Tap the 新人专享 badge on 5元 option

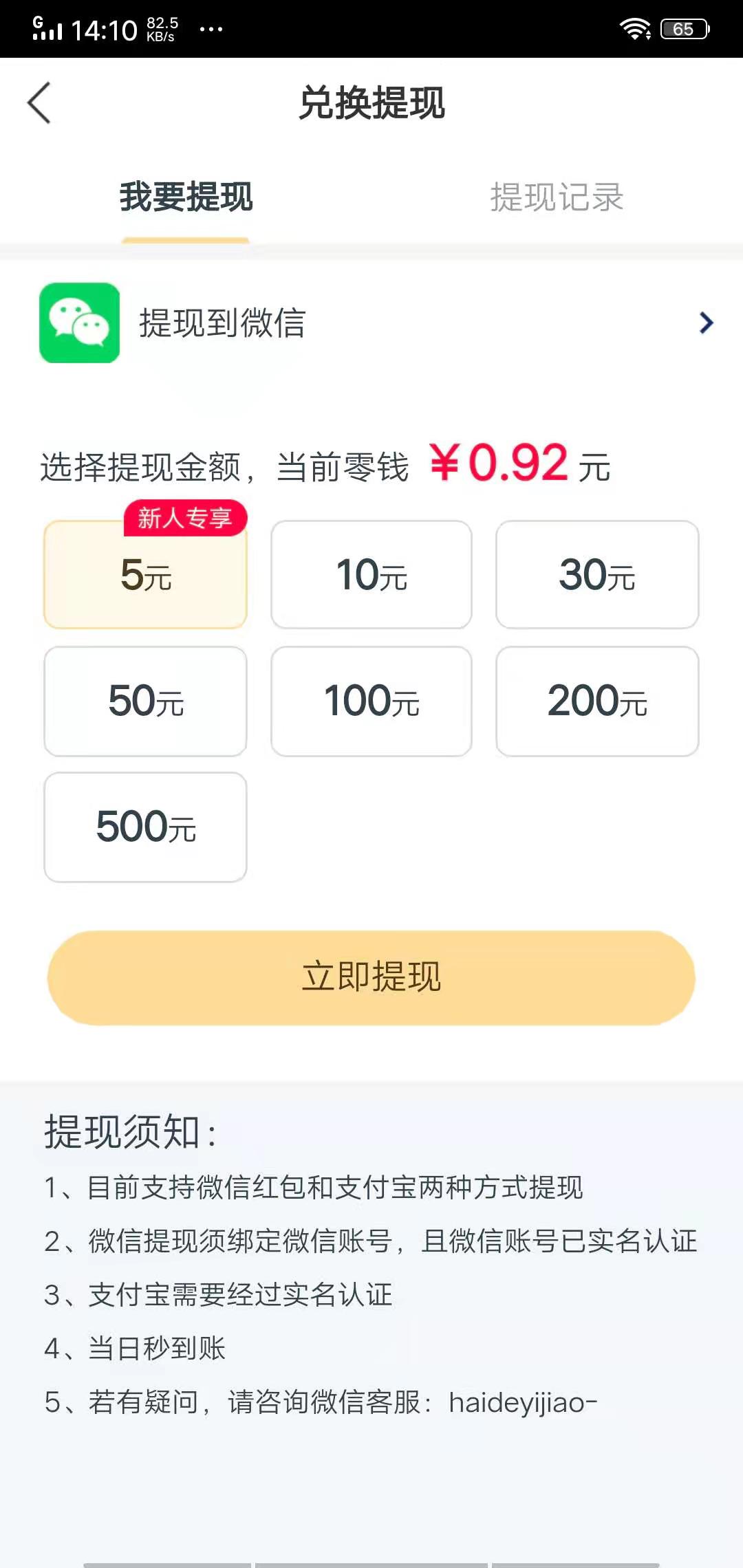186,519
